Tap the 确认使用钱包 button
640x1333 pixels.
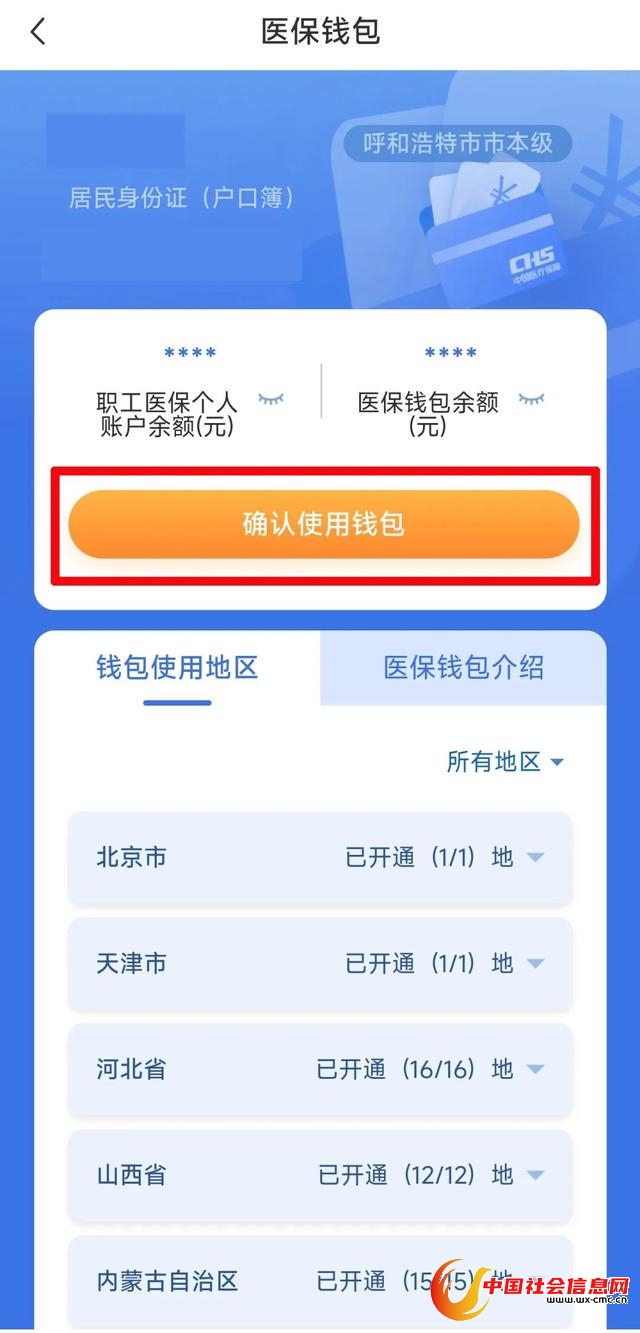tap(323, 524)
